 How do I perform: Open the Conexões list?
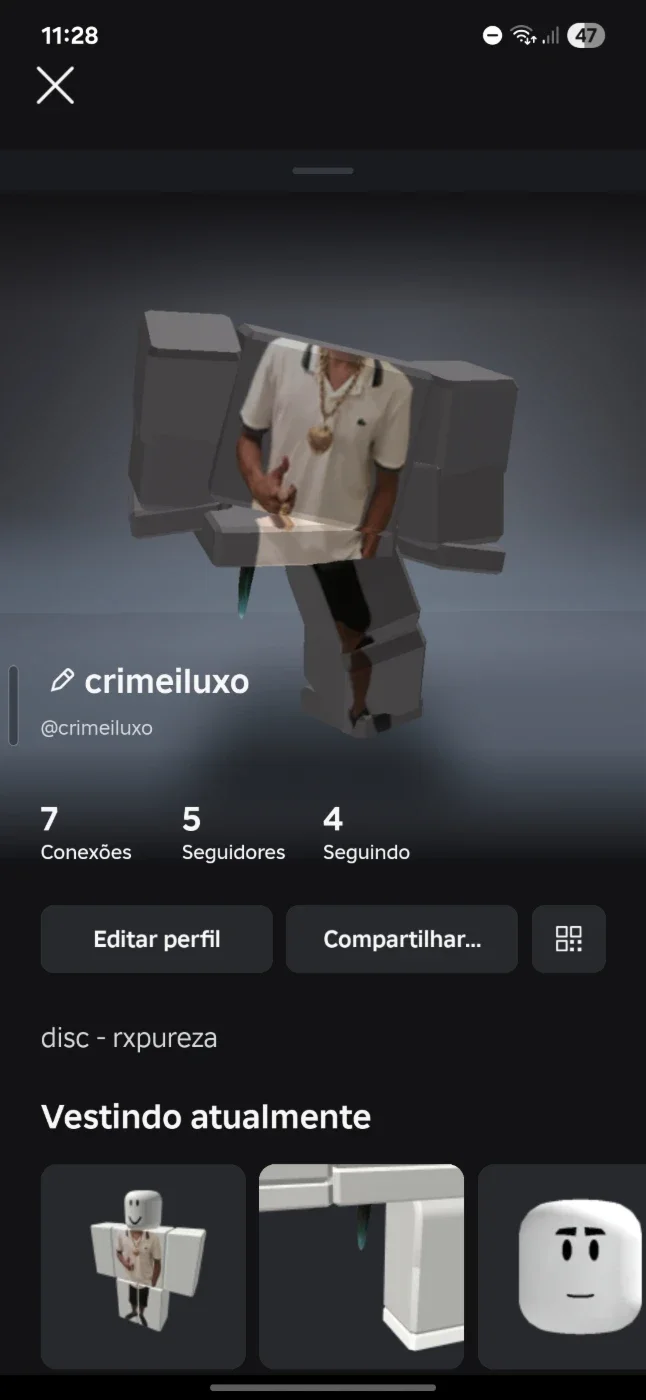coord(86,834)
